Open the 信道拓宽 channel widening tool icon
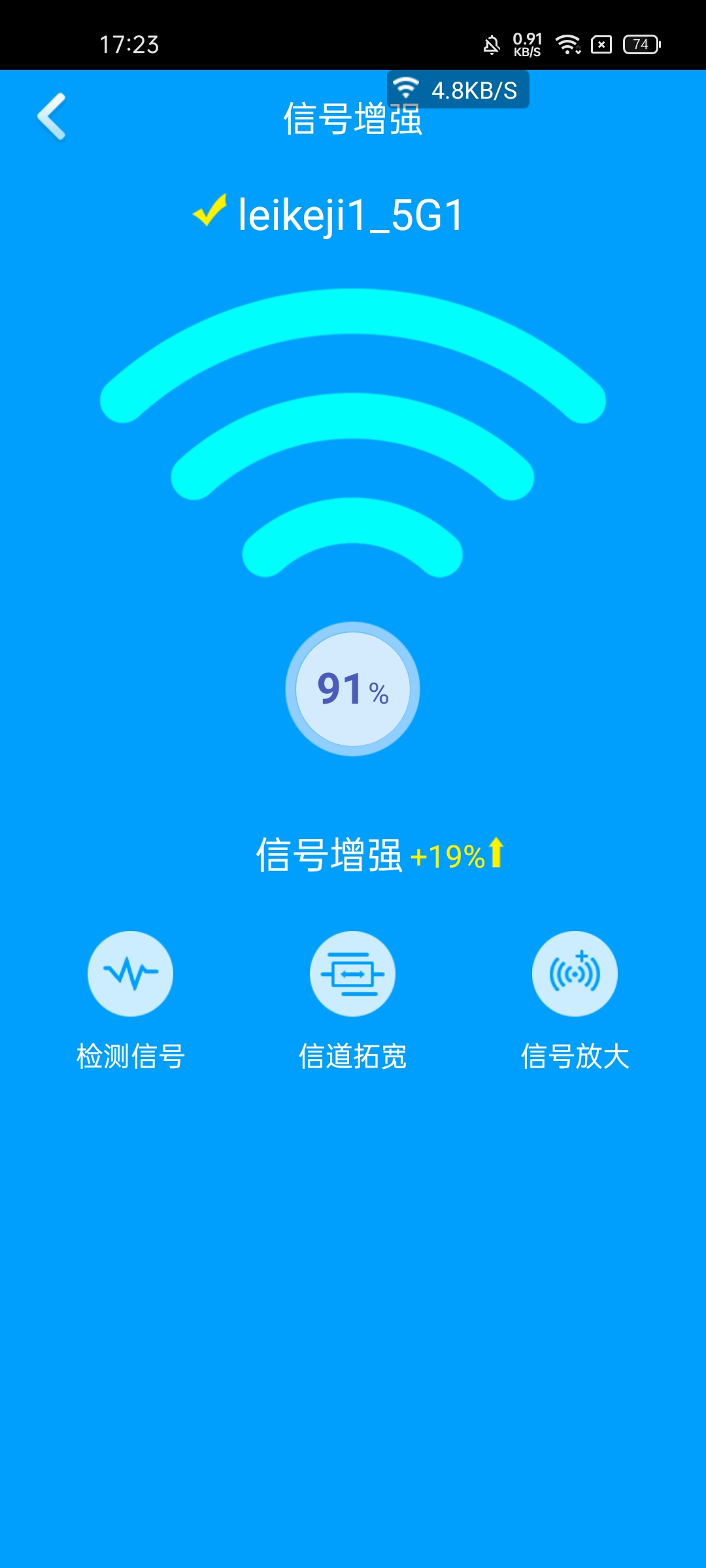The width and height of the screenshot is (706, 1568). 352,973
